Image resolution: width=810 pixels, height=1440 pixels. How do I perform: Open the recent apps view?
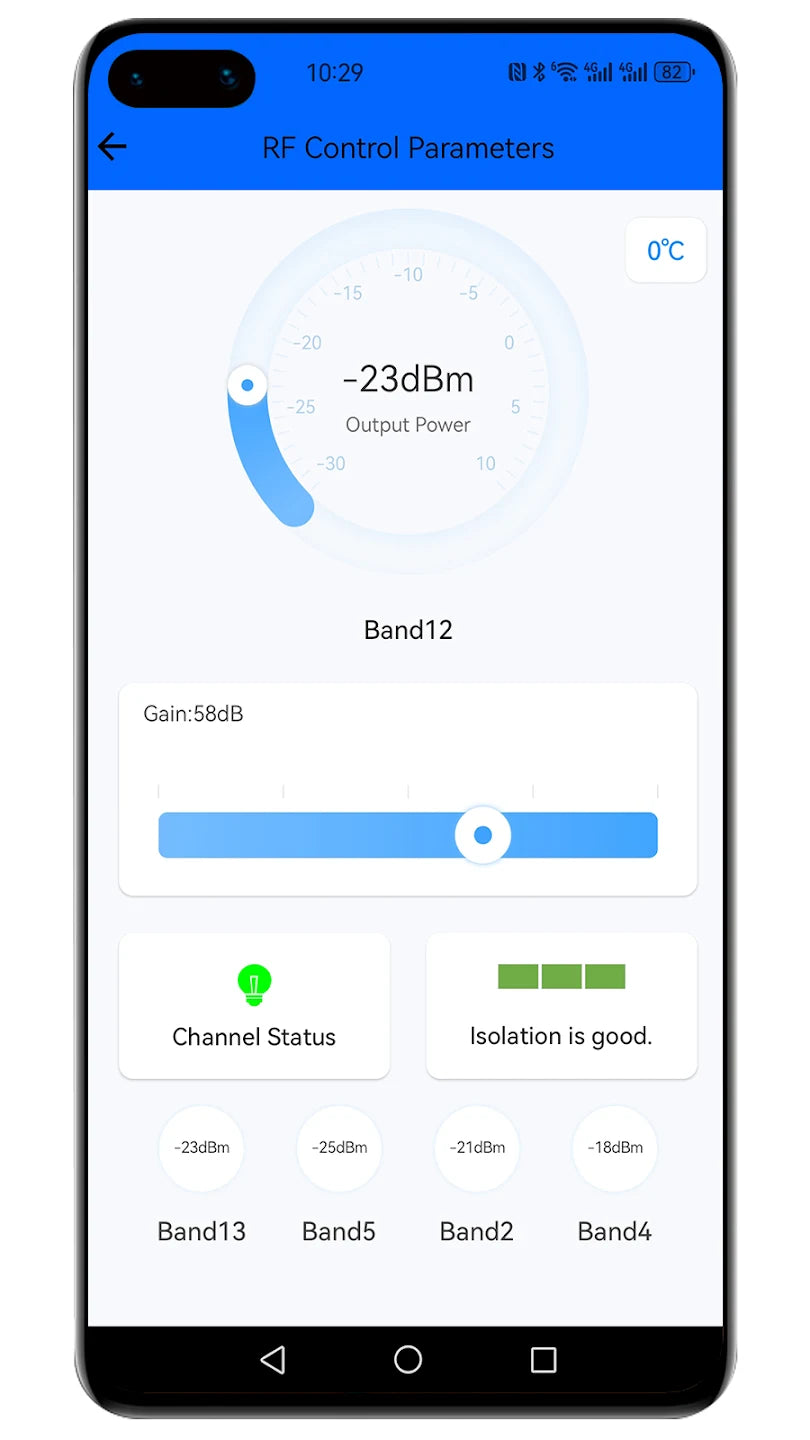[543, 1359]
